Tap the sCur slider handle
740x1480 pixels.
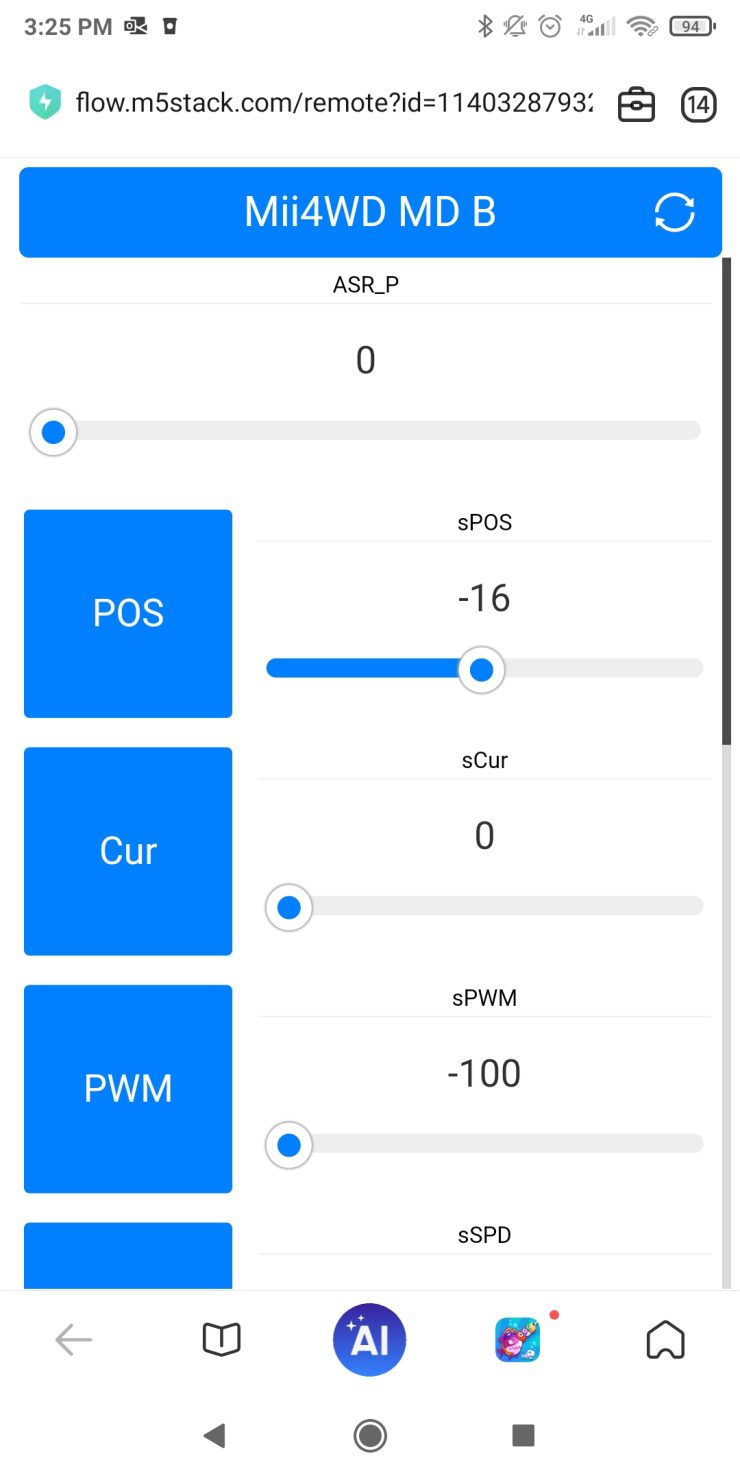289,908
